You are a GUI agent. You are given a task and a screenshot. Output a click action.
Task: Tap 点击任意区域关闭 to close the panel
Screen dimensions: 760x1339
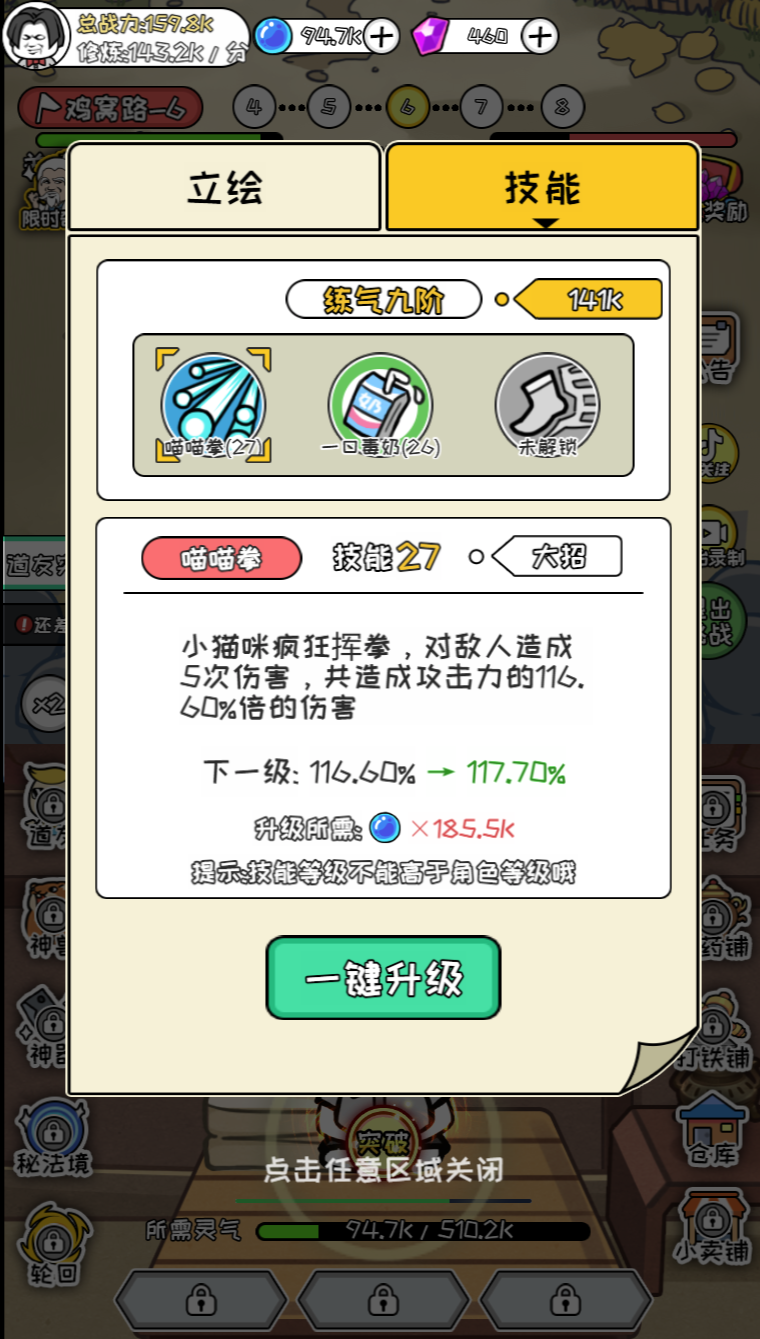382,1169
